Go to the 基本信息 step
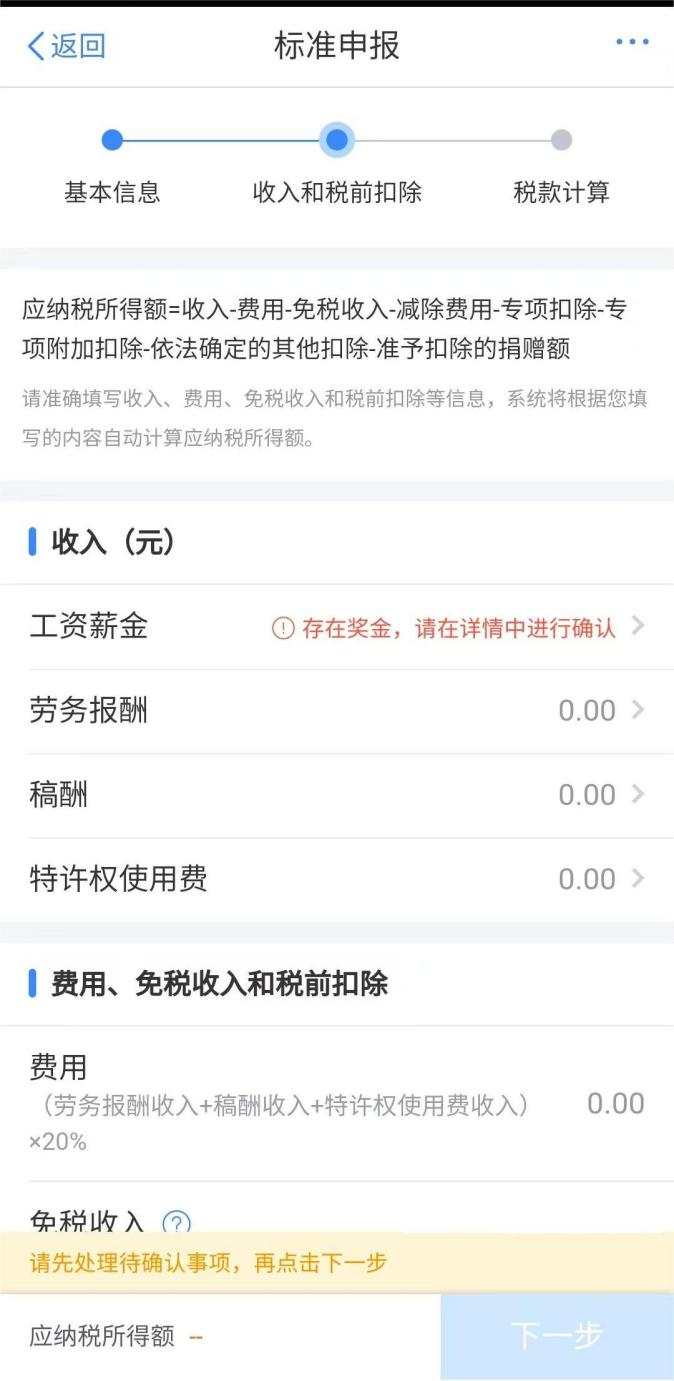674x1381 pixels. (112, 165)
